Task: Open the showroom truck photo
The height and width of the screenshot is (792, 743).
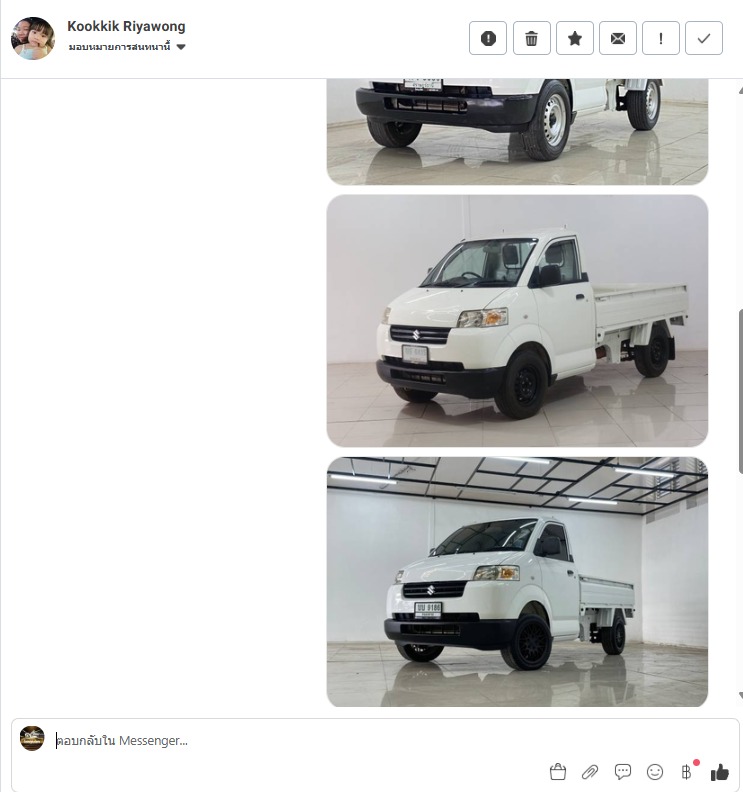Action: coord(517,583)
